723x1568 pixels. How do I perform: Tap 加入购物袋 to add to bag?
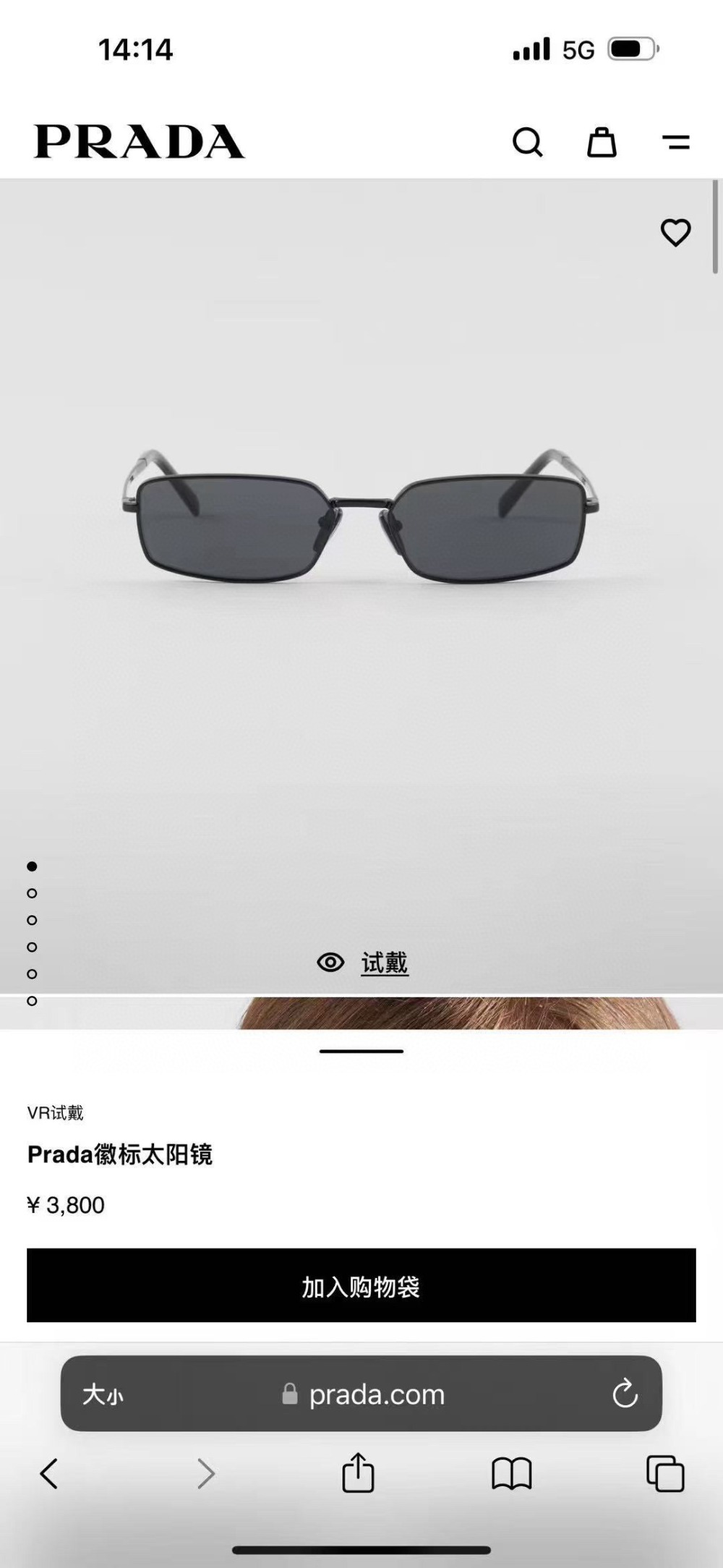361,1287
